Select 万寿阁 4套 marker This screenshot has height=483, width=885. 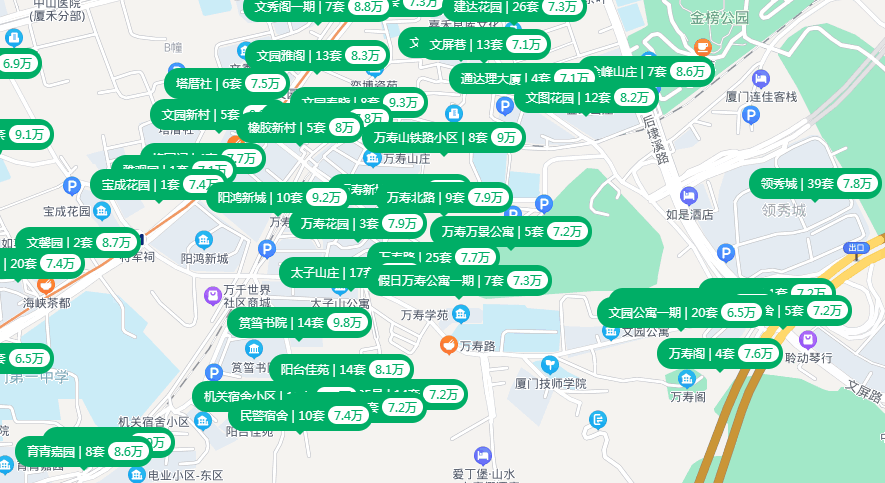(720, 354)
